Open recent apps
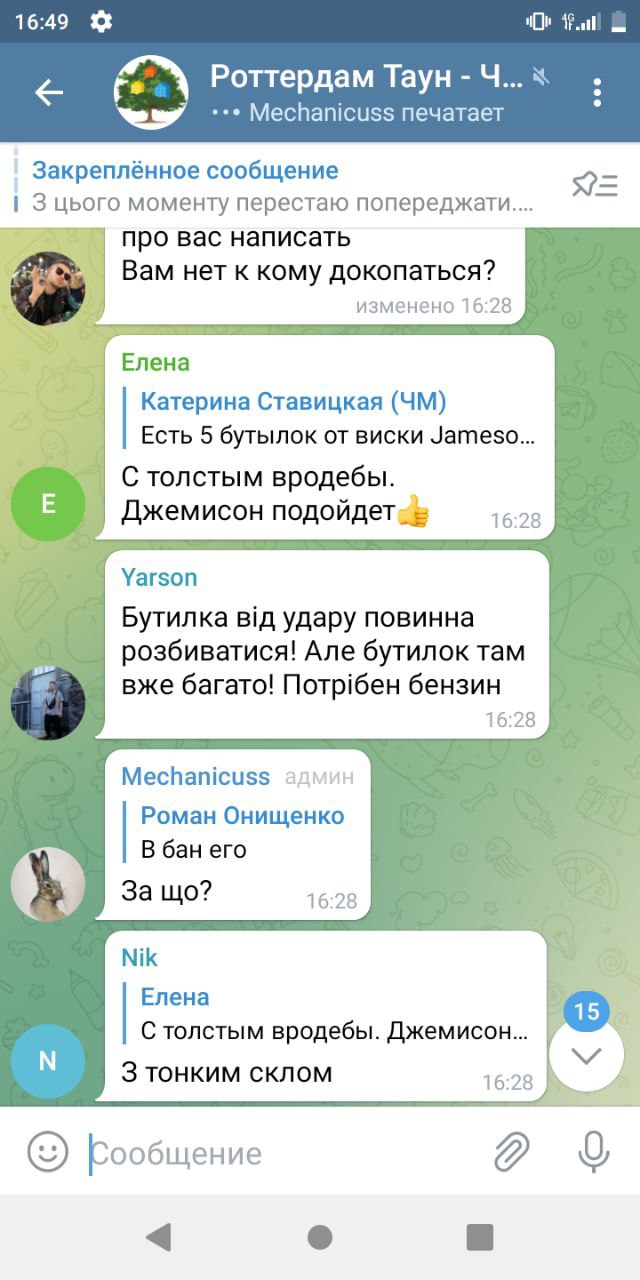This screenshot has height=1280, width=640. coord(480,1237)
